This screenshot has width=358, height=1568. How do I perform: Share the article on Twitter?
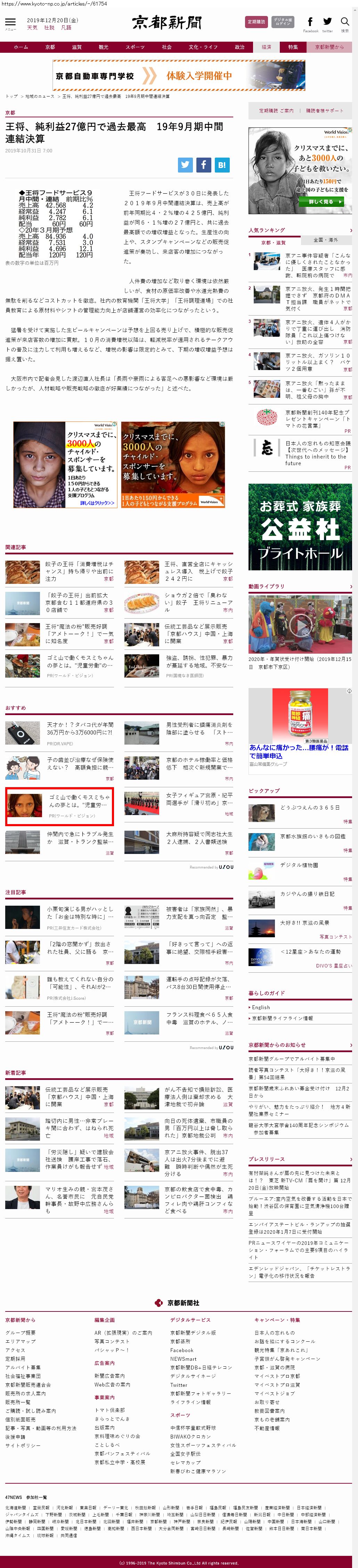pos(185,164)
